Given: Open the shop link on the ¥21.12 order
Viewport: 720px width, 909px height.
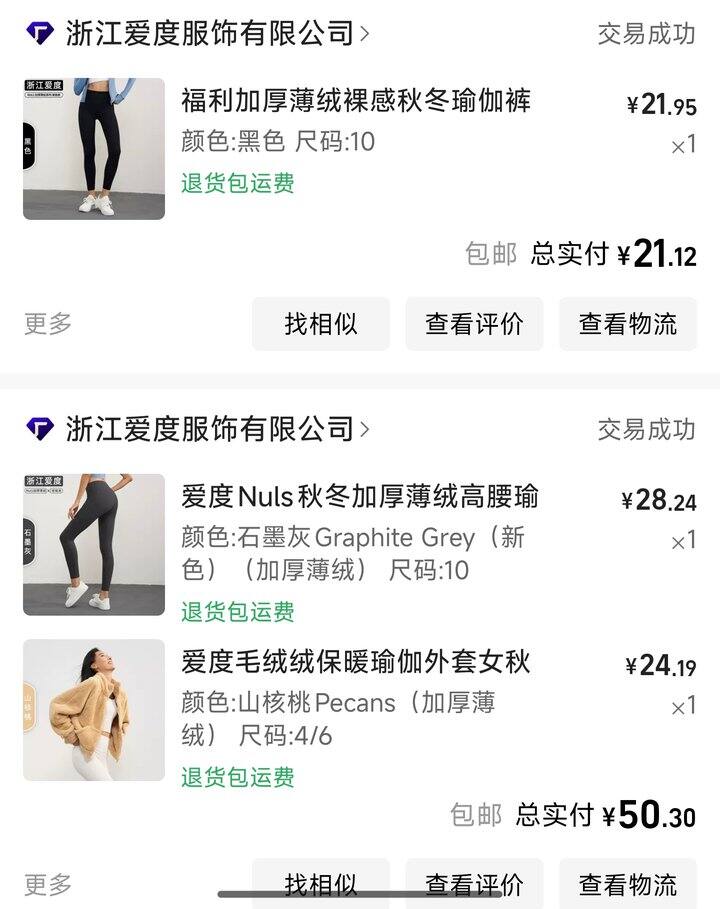Looking at the screenshot, I should click(x=210, y=34).
